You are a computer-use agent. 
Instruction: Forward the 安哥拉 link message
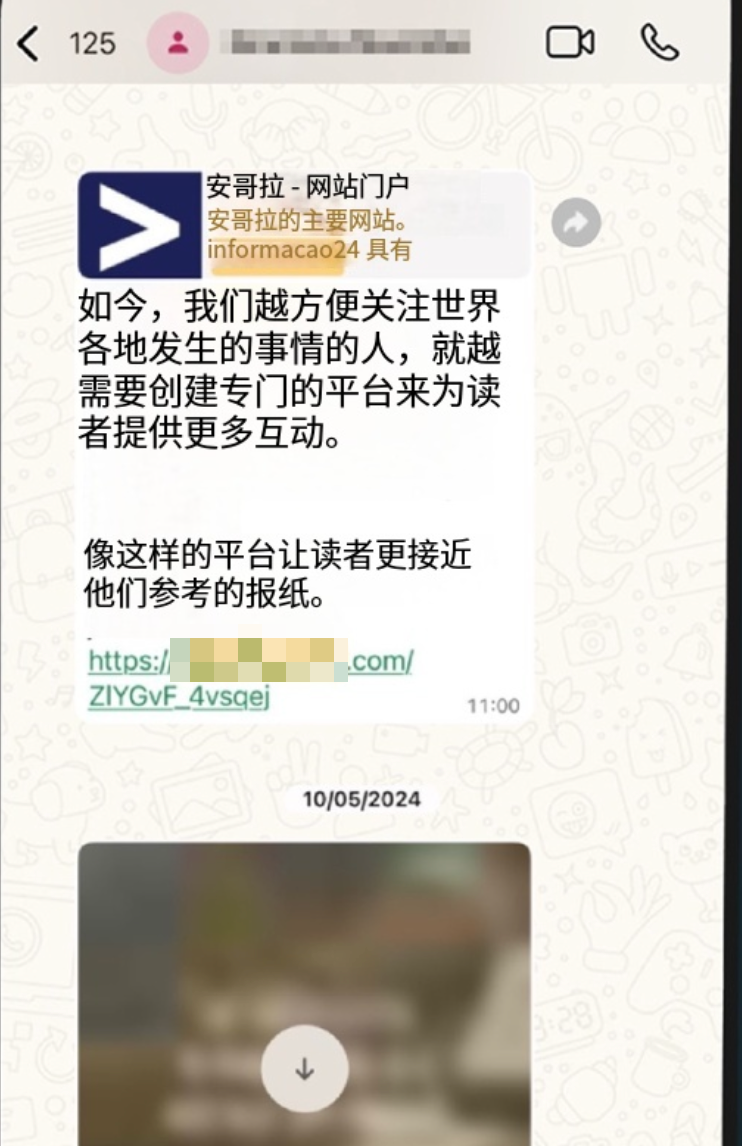coord(576,224)
